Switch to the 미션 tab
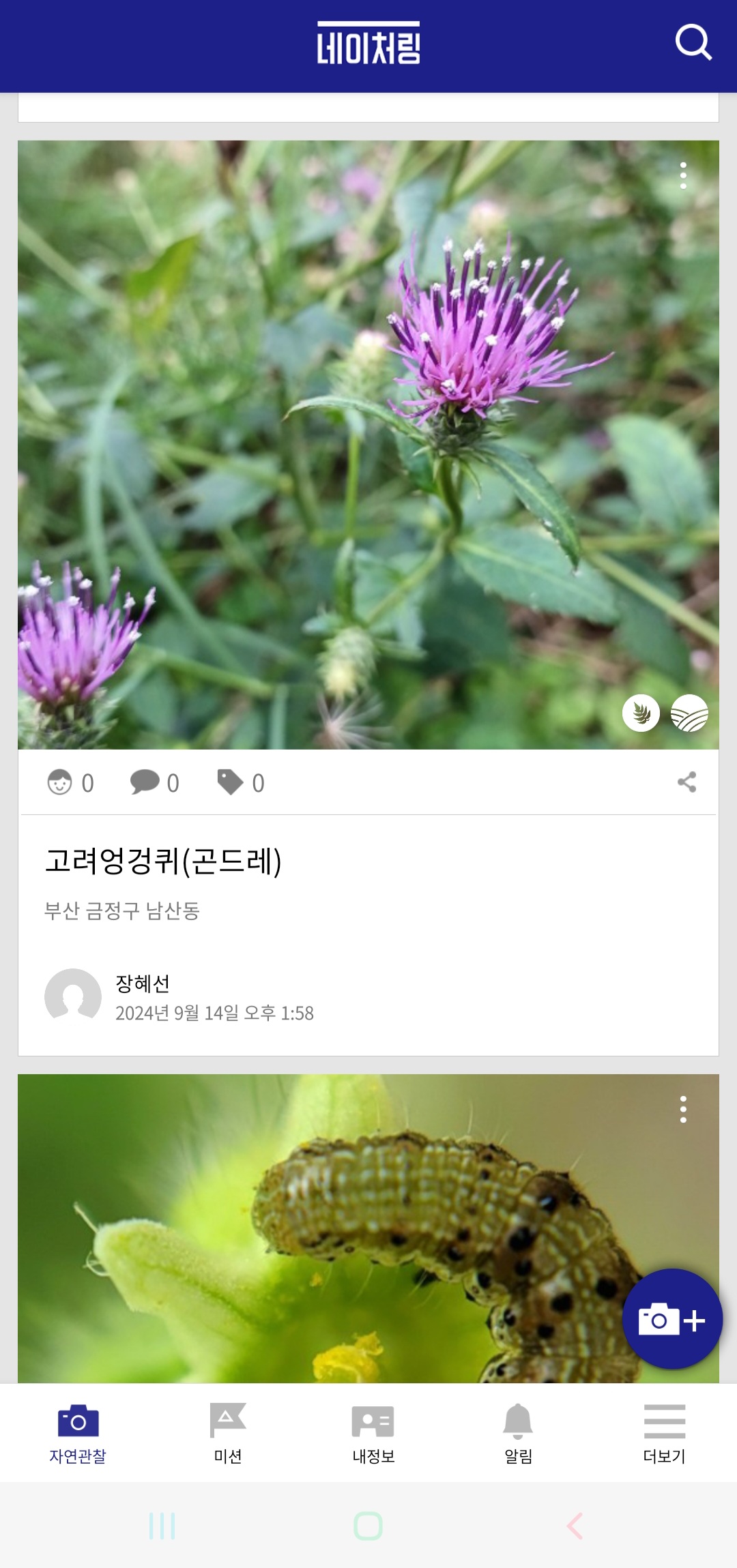 point(228,1434)
